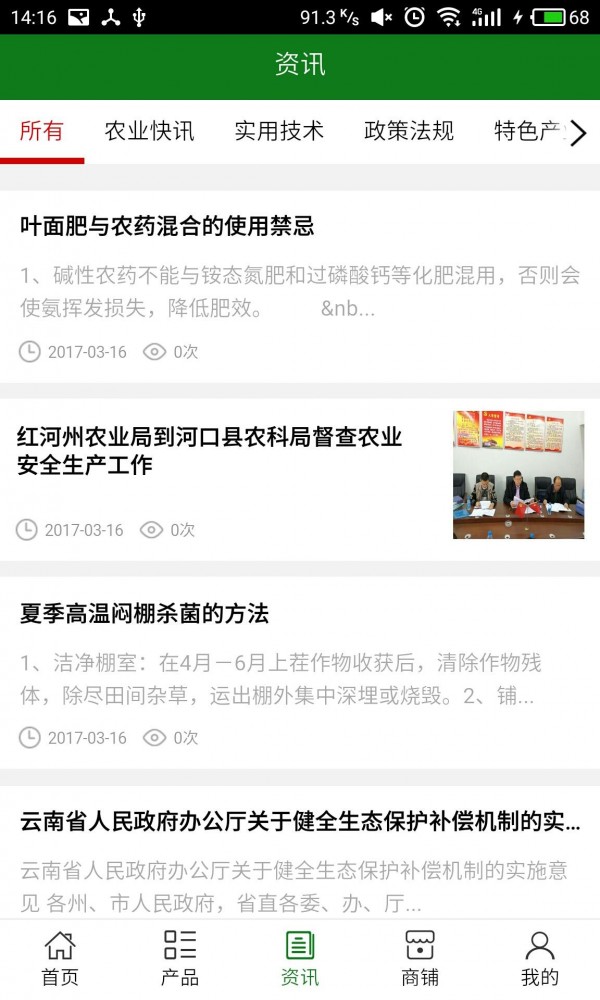Open the 商铺 shops tab
The image size is (600, 1000).
click(x=420, y=958)
